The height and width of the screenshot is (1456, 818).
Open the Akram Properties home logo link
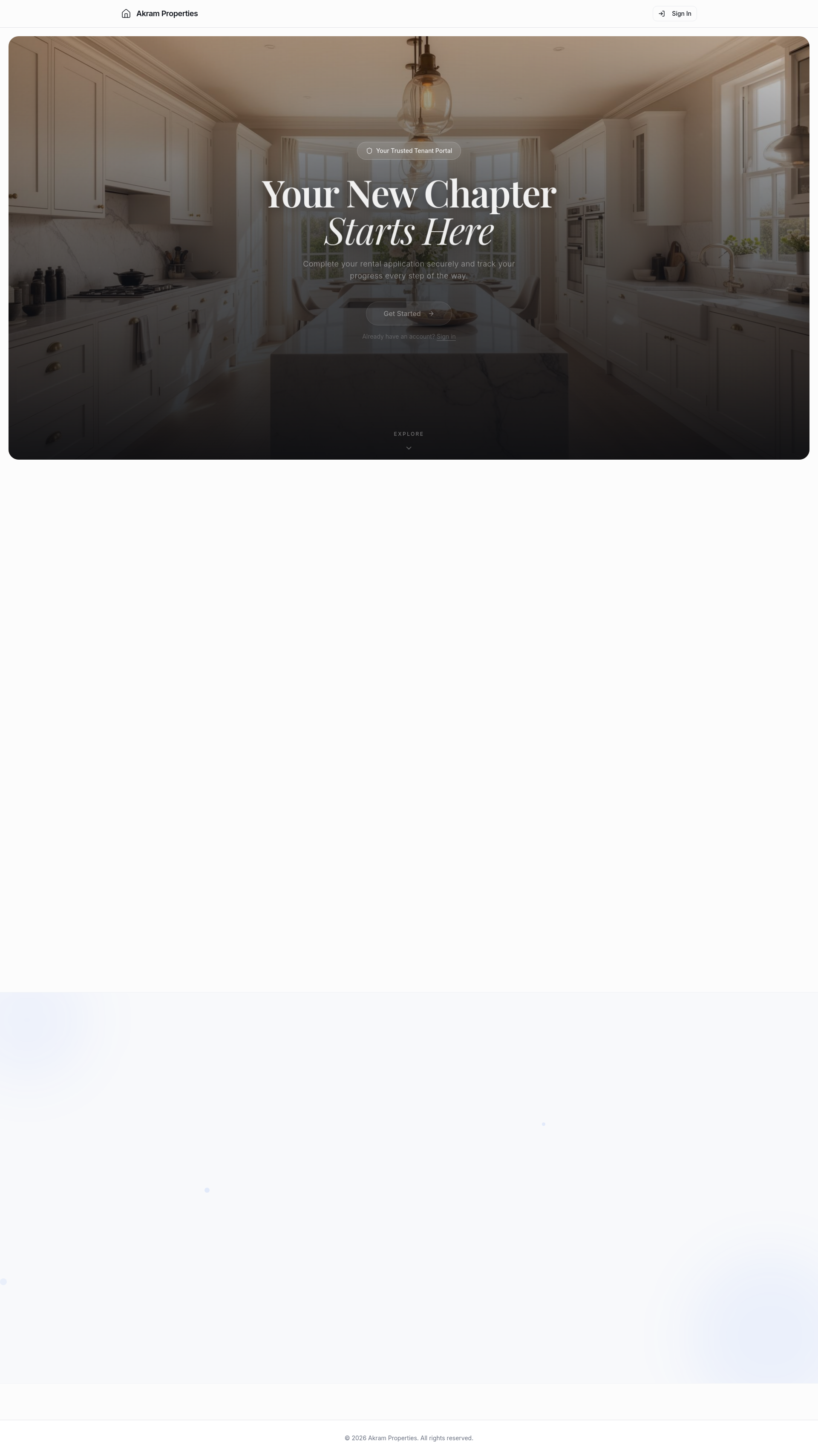pyautogui.click(x=159, y=14)
